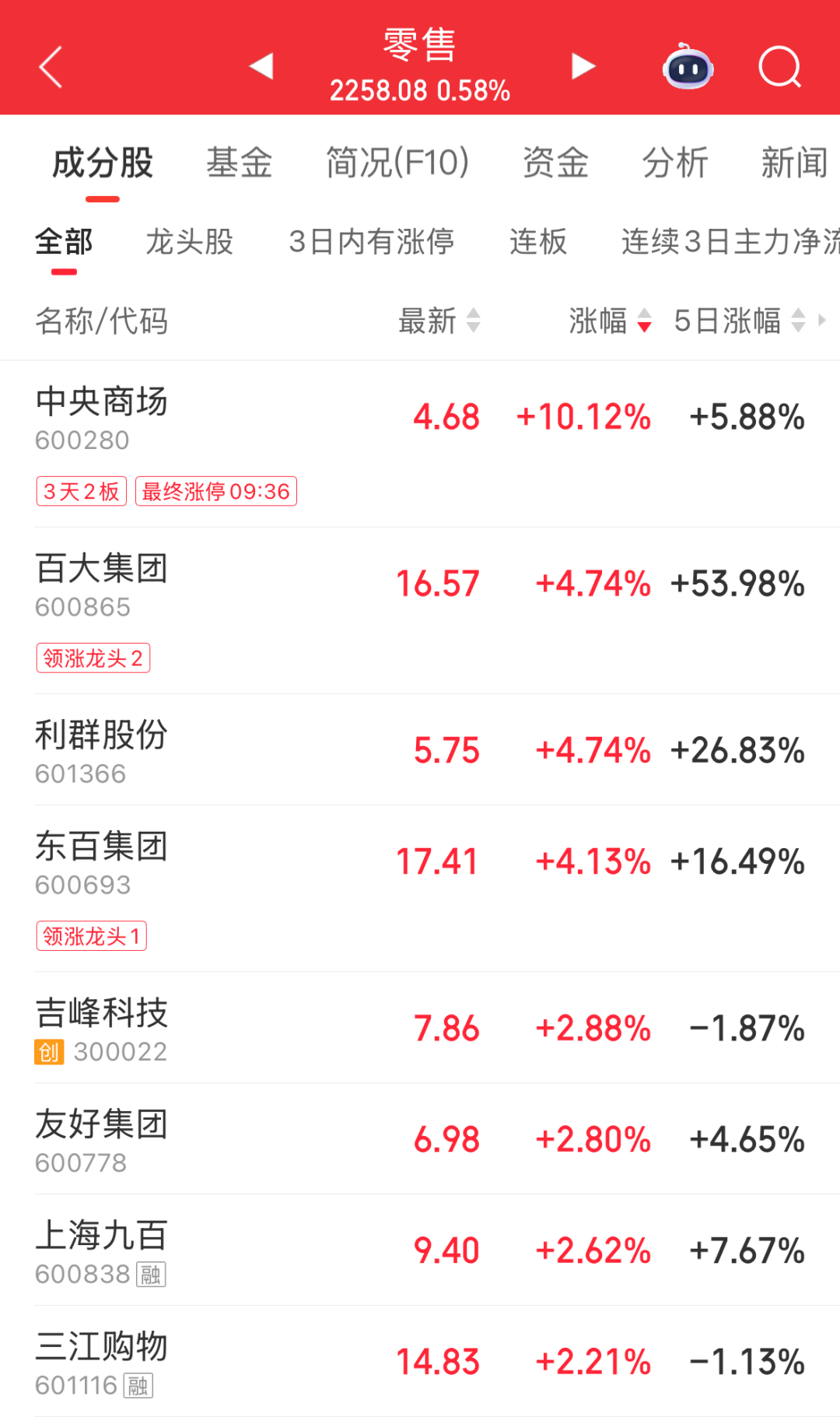Tap the back arrow to exit sector page
The image size is (840, 1424).
pos(50,66)
